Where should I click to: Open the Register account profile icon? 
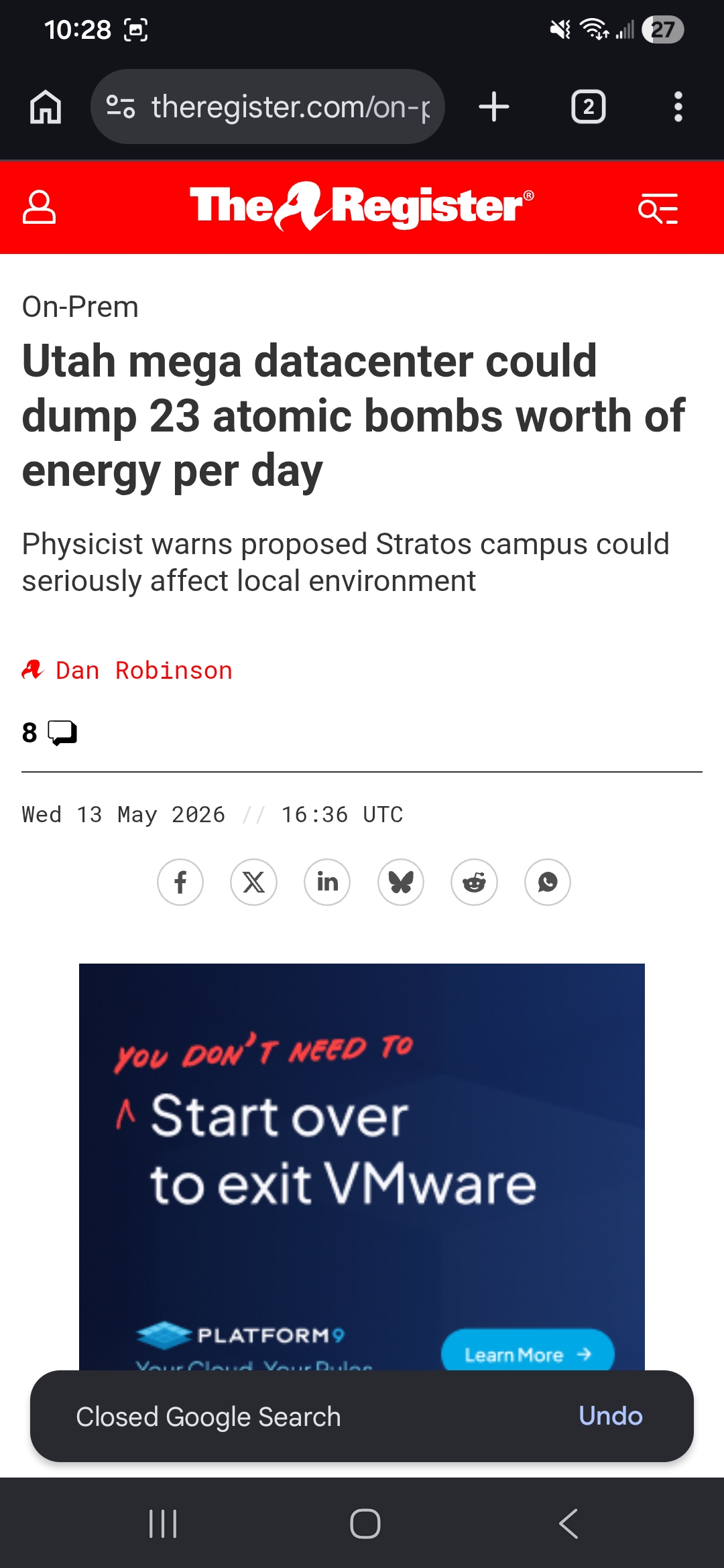(40, 207)
